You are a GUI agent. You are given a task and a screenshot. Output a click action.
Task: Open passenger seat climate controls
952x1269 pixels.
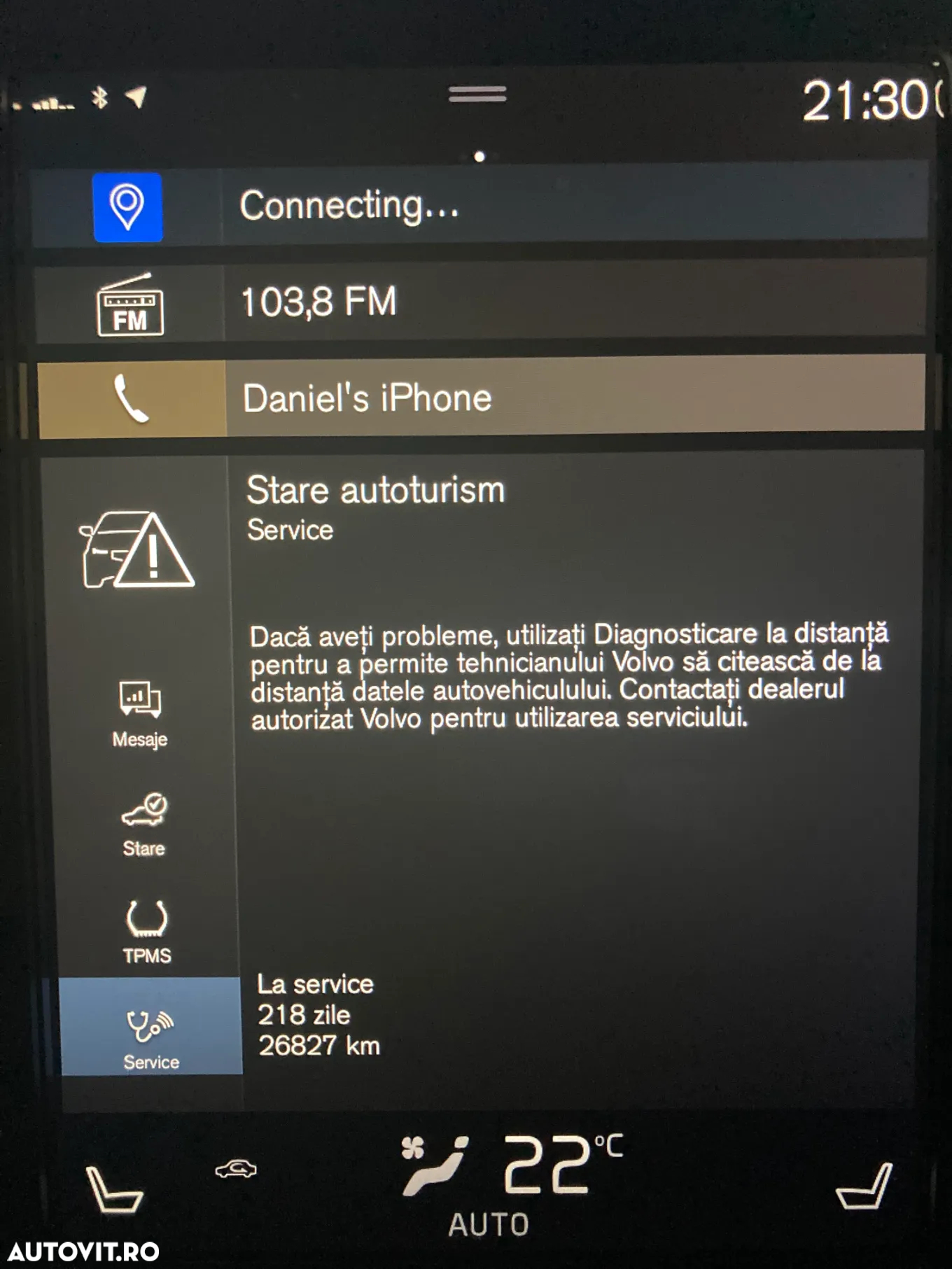coord(865,1186)
